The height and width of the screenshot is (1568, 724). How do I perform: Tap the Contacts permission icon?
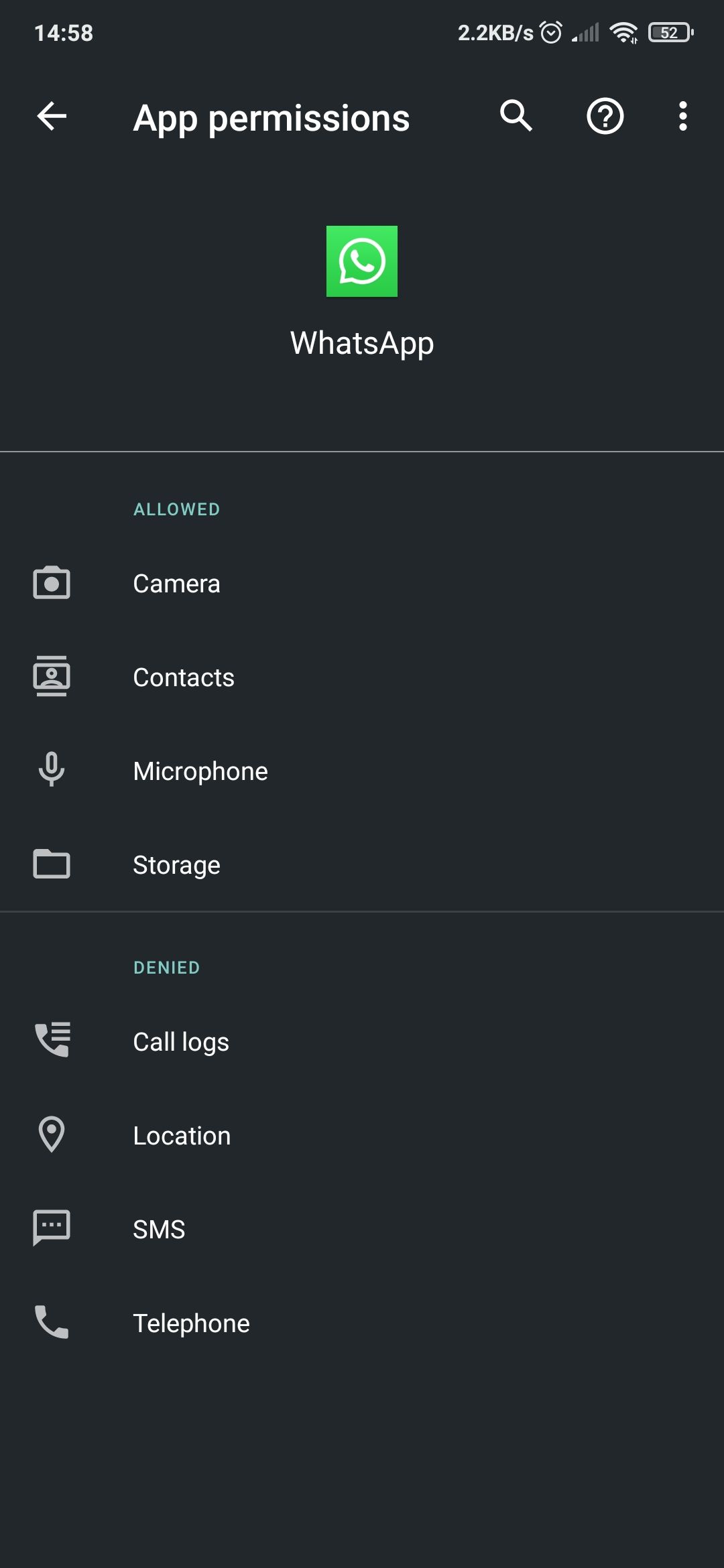click(x=51, y=676)
